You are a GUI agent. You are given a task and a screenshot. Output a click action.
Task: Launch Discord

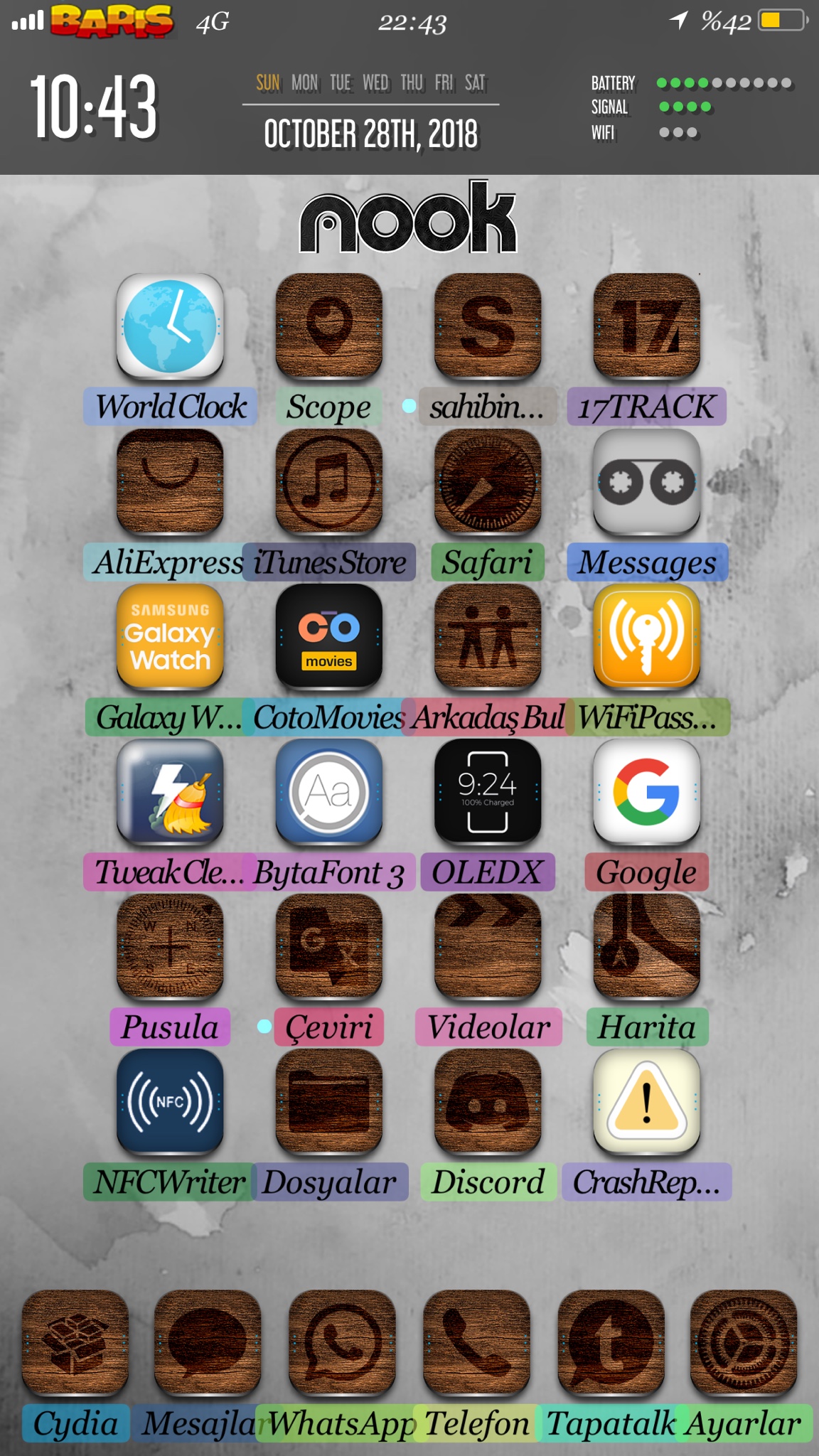coord(488,1102)
